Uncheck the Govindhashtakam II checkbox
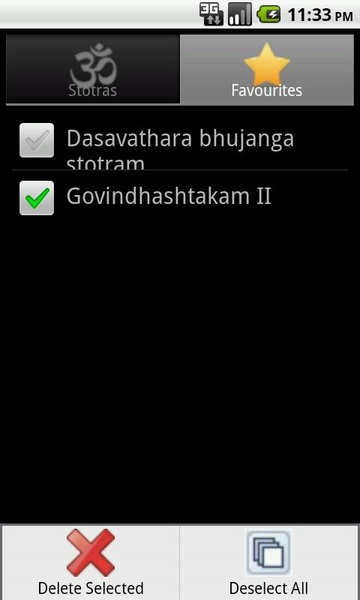The height and width of the screenshot is (600, 360). [x=37, y=198]
